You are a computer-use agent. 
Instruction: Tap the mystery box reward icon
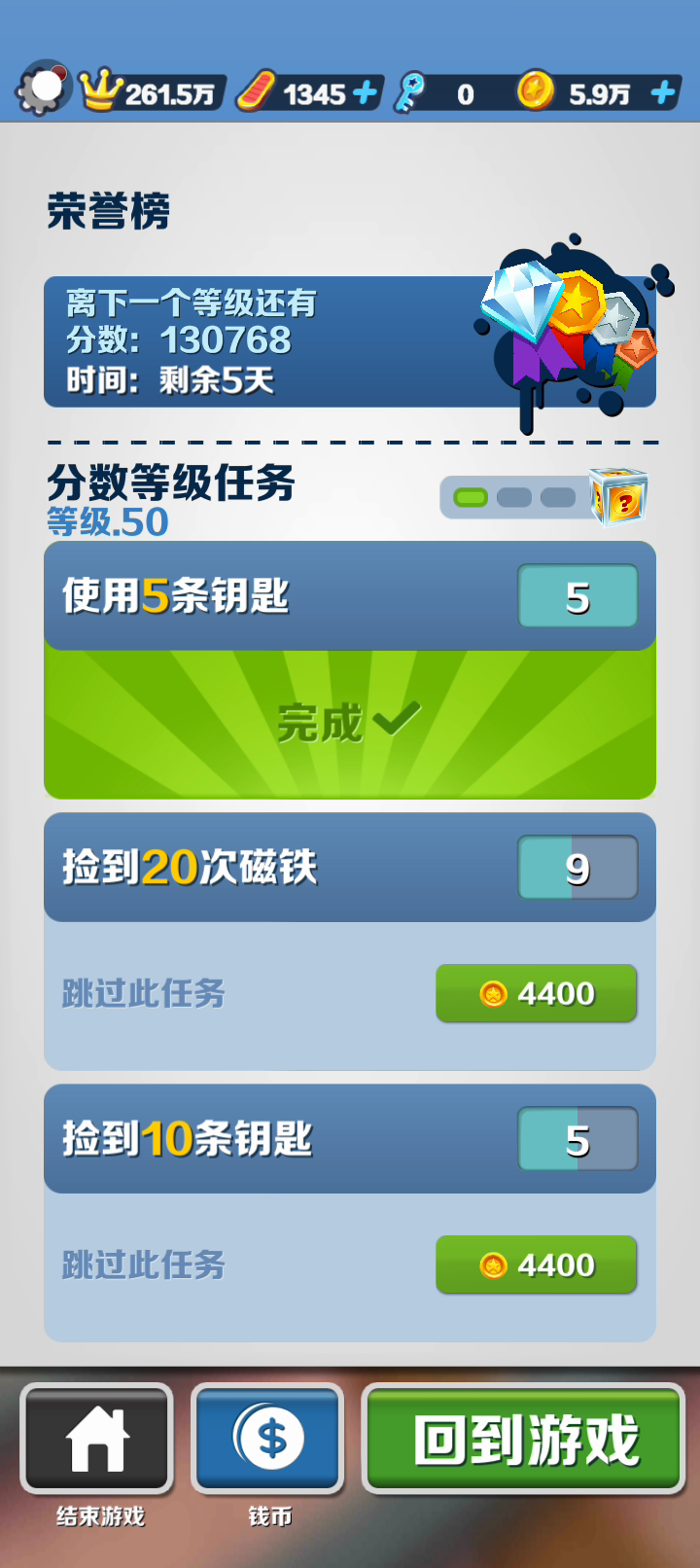[x=620, y=497]
